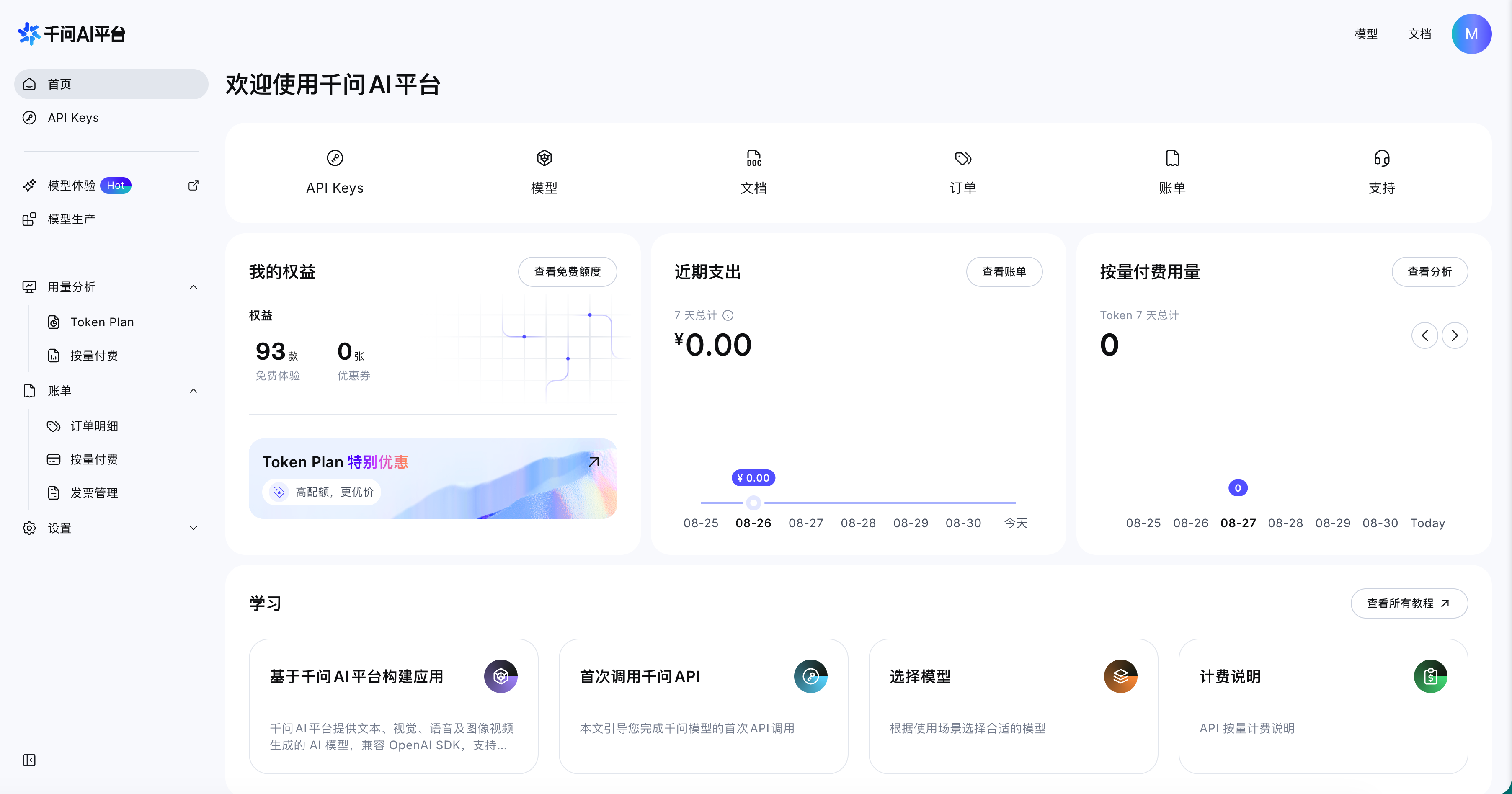Open 发票管理 in the sidebar
The height and width of the screenshot is (794, 1512).
123,493
